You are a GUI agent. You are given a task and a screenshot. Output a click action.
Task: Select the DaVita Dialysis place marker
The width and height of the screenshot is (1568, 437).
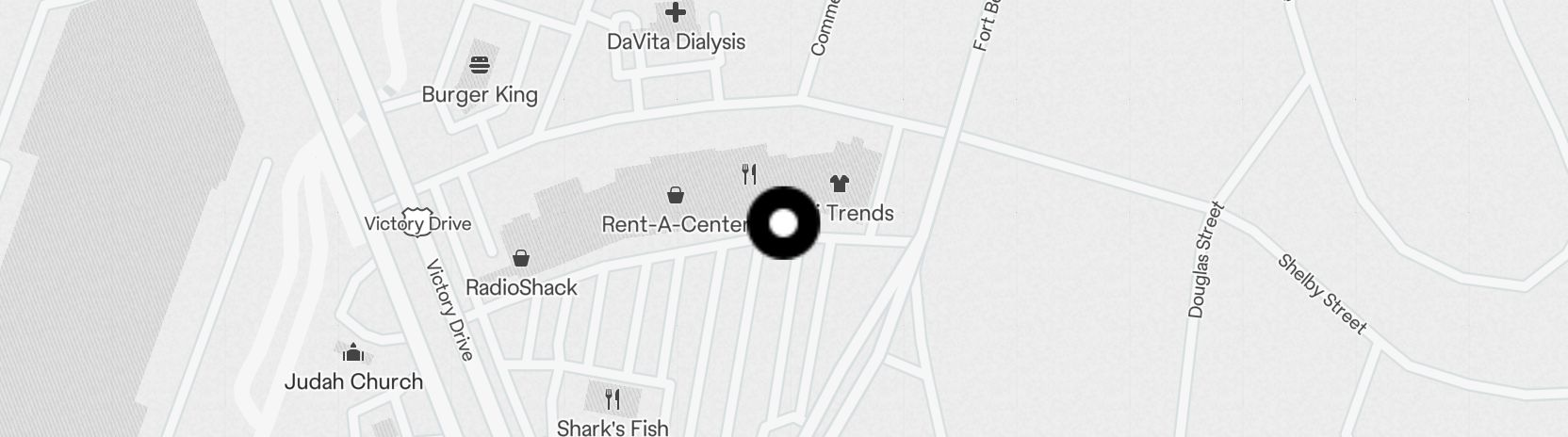point(676,13)
